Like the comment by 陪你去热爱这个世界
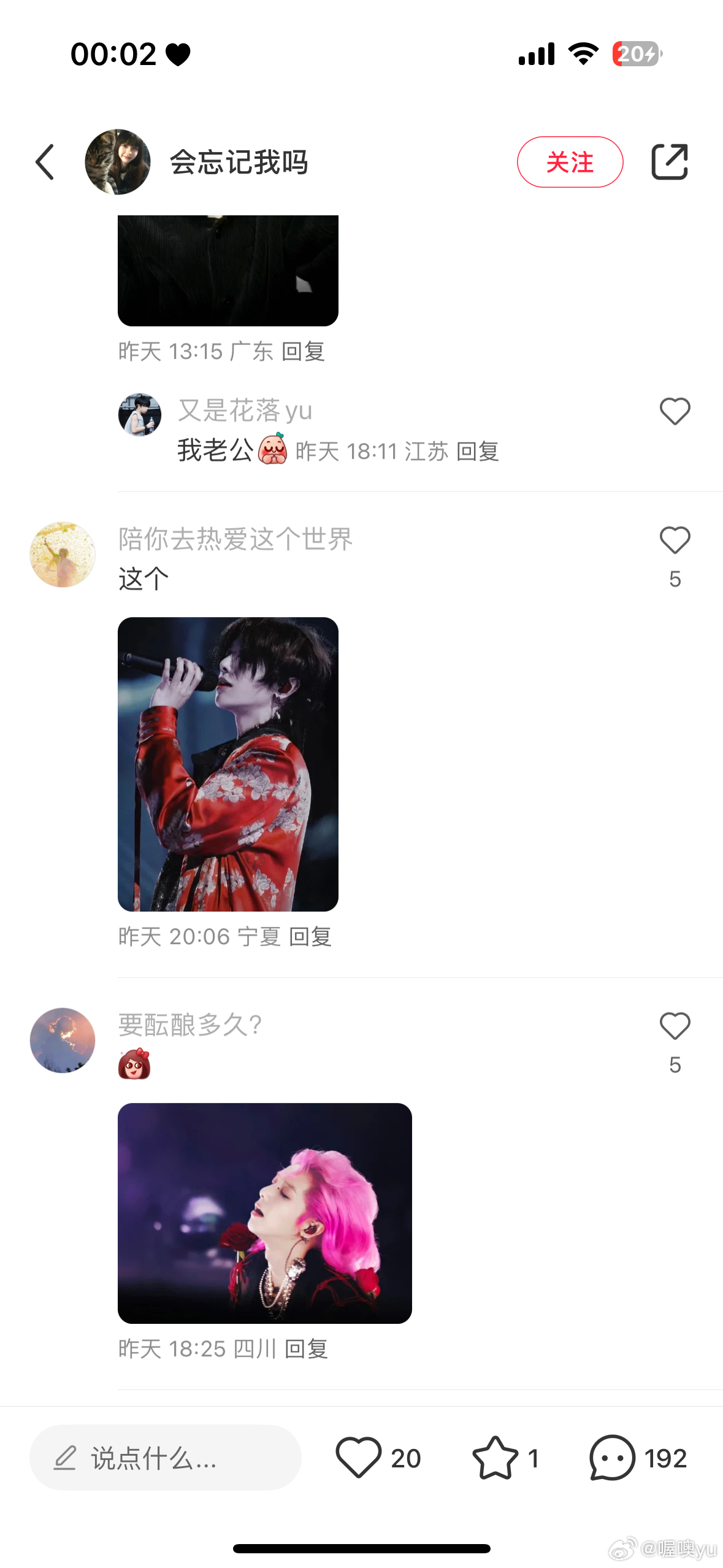Viewport: 723px width, 1568px height. tap(675, 540)
